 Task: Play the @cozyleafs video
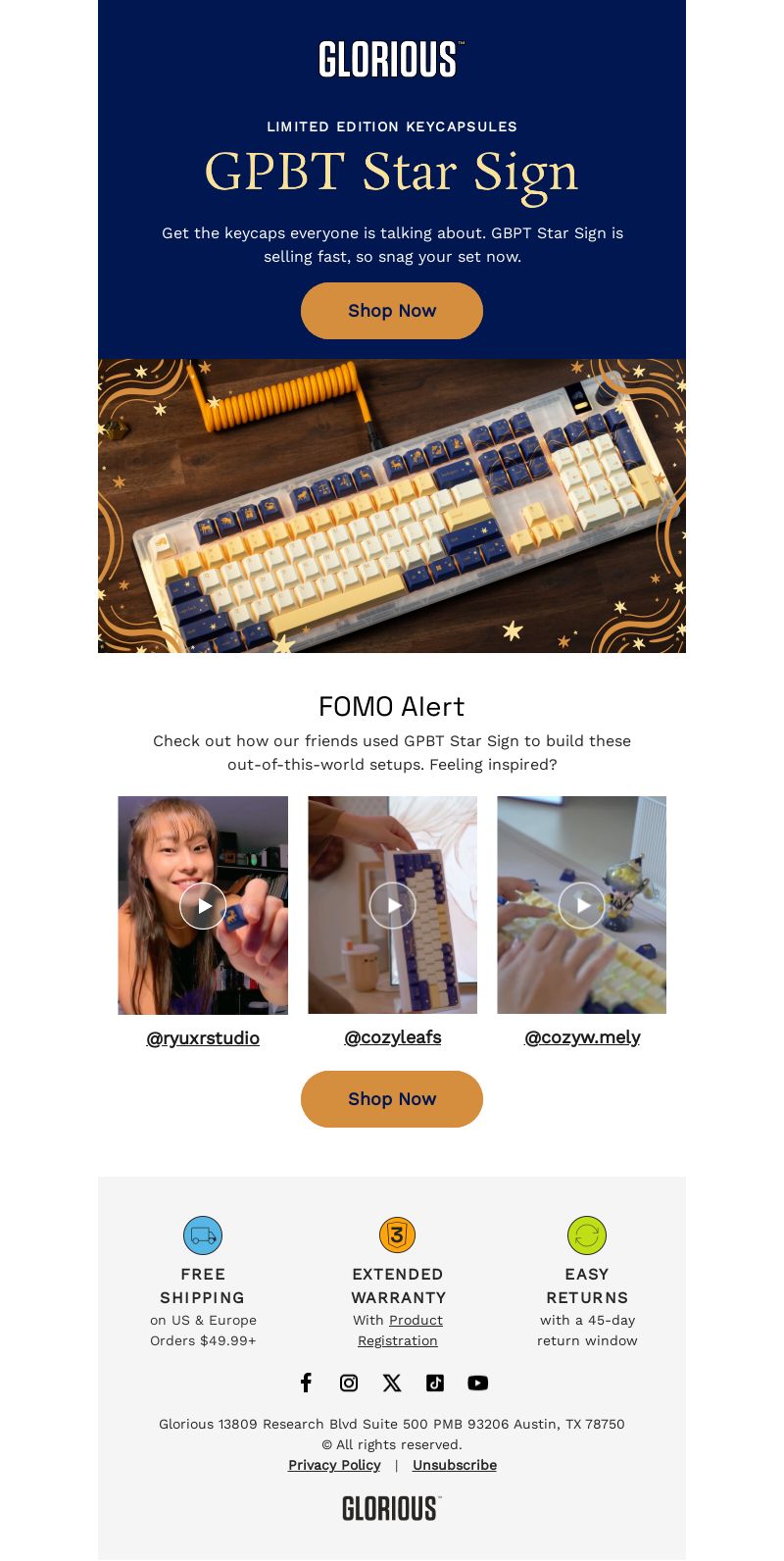[x=392, y=906]
